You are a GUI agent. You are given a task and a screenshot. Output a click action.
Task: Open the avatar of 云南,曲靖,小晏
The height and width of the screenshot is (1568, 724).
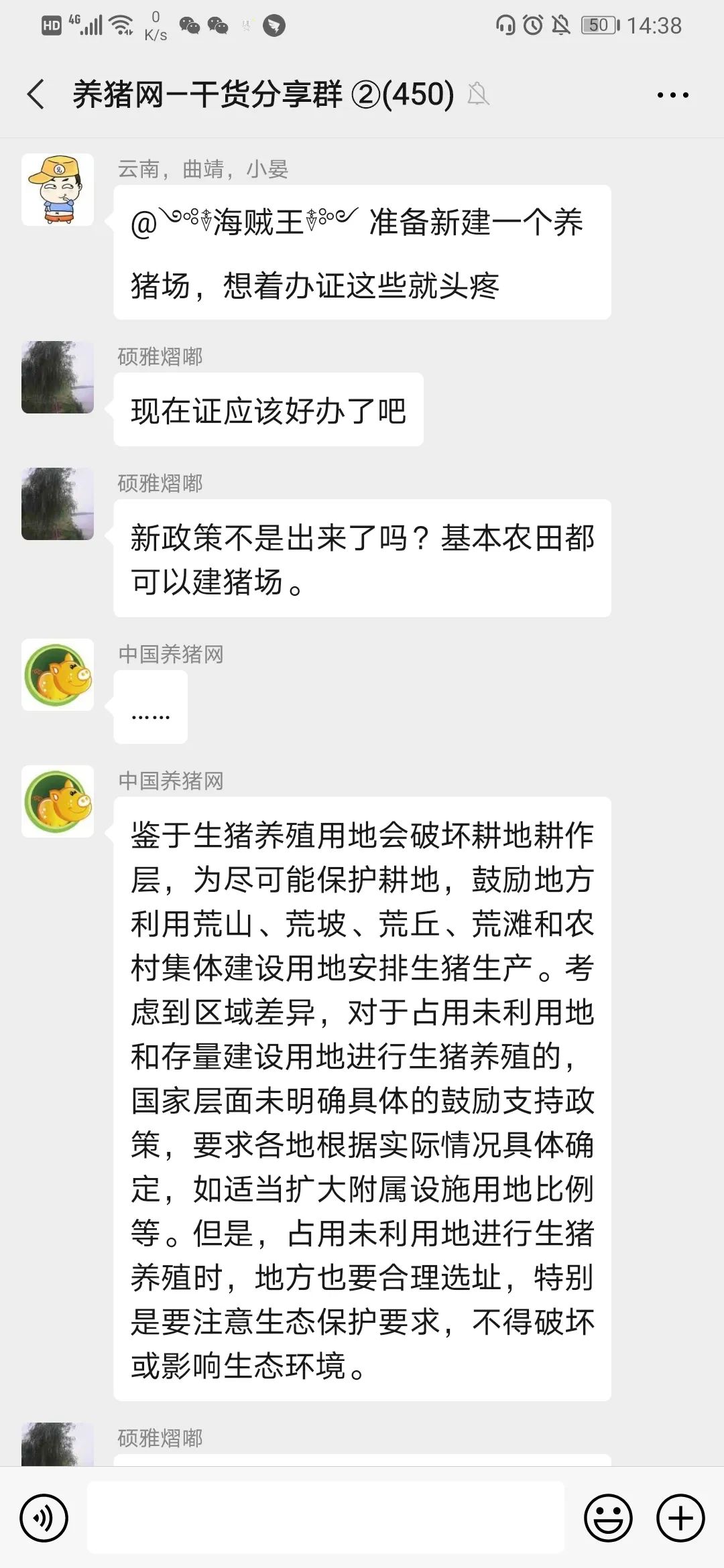(58, 190)
